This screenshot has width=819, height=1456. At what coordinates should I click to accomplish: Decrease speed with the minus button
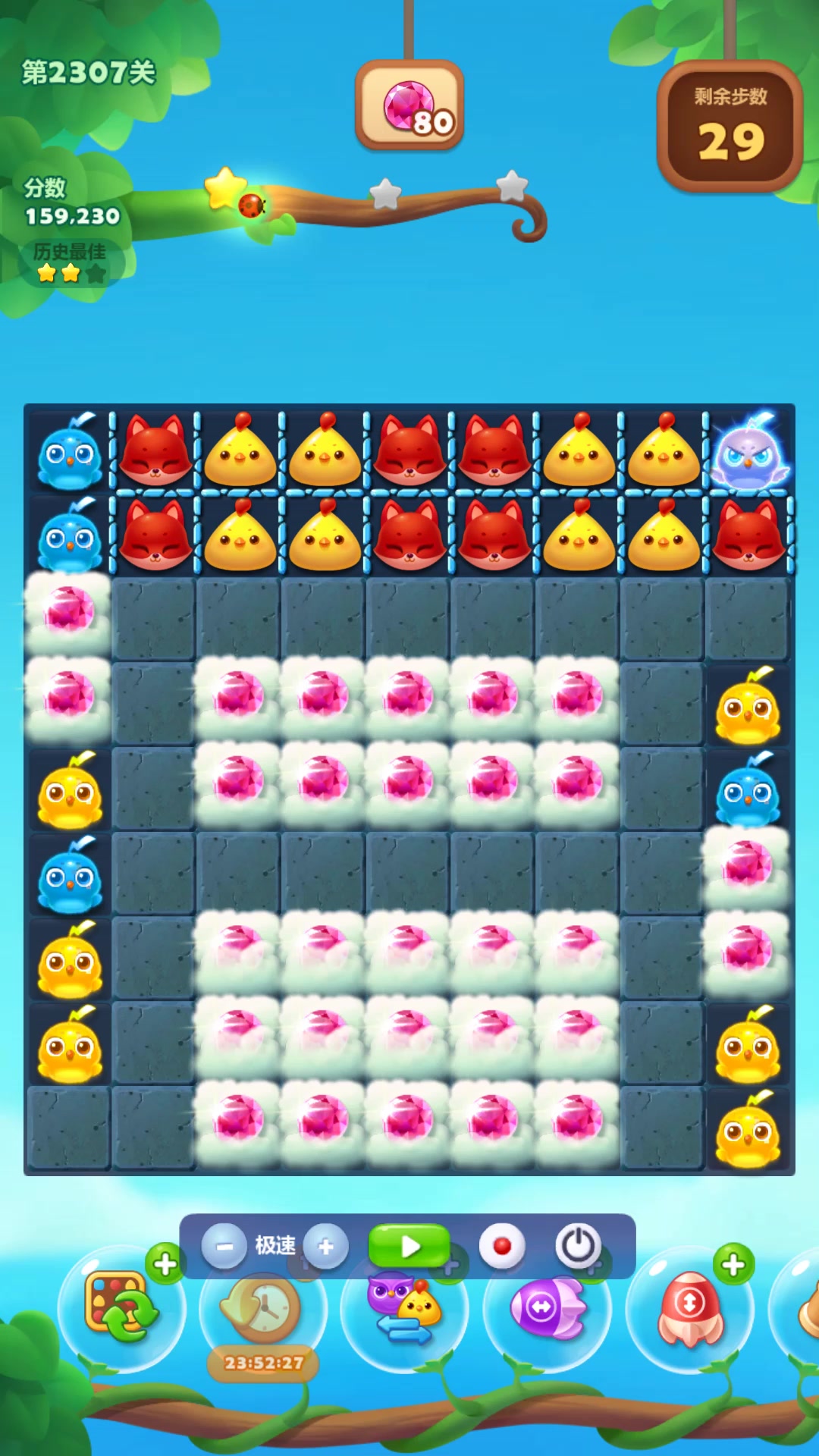click(224, 1246)
